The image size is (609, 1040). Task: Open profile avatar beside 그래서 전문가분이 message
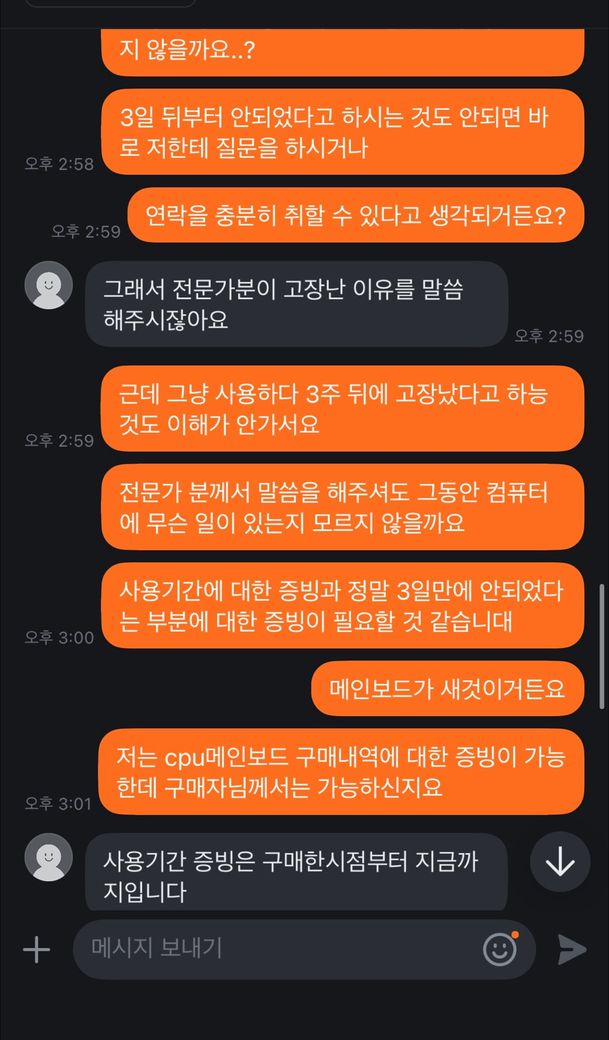coord(48,286)
